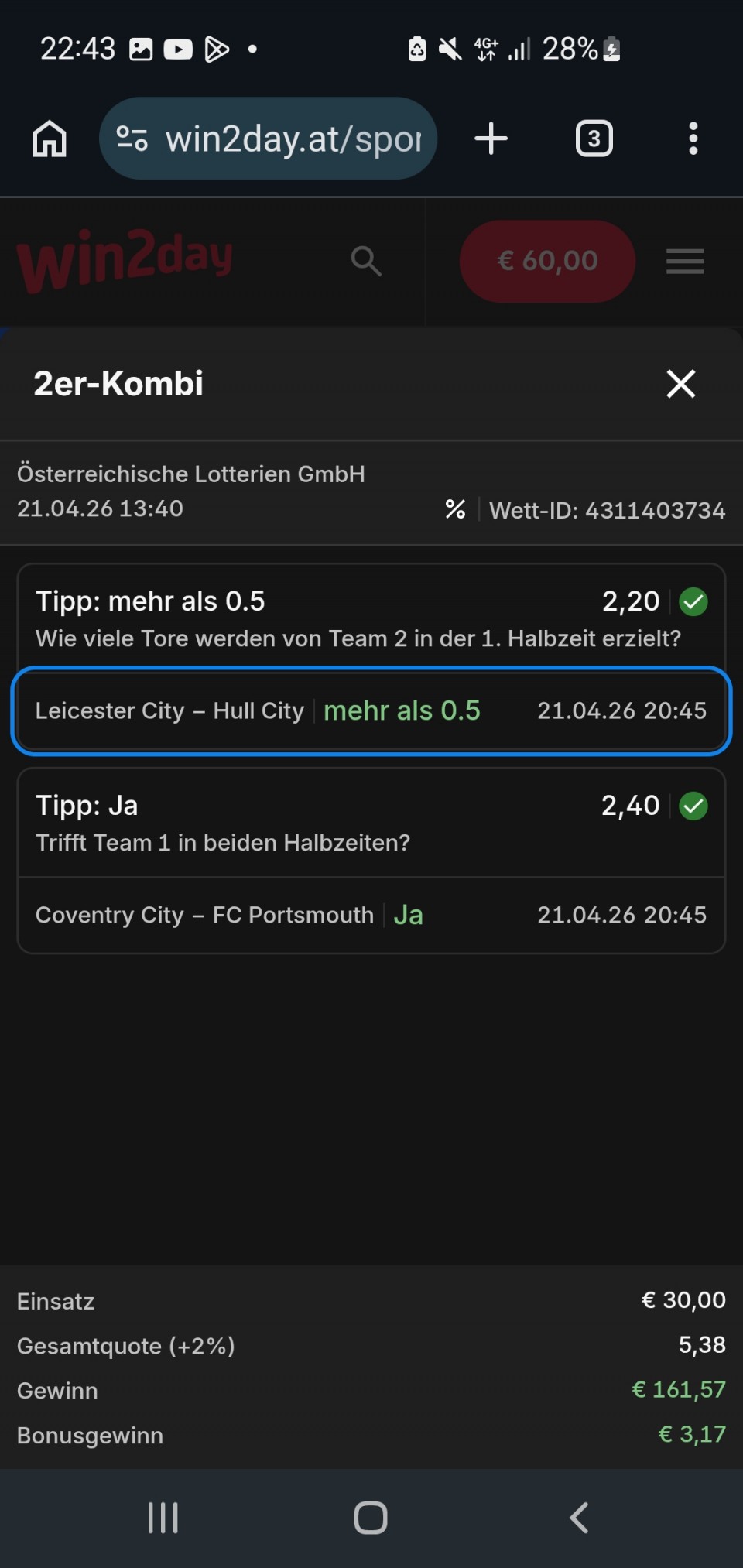The width and height of the screenshot is (743, 1568).
Task: Open the Leicester City – Hull City match row
Action: click(x=371, y=710)
